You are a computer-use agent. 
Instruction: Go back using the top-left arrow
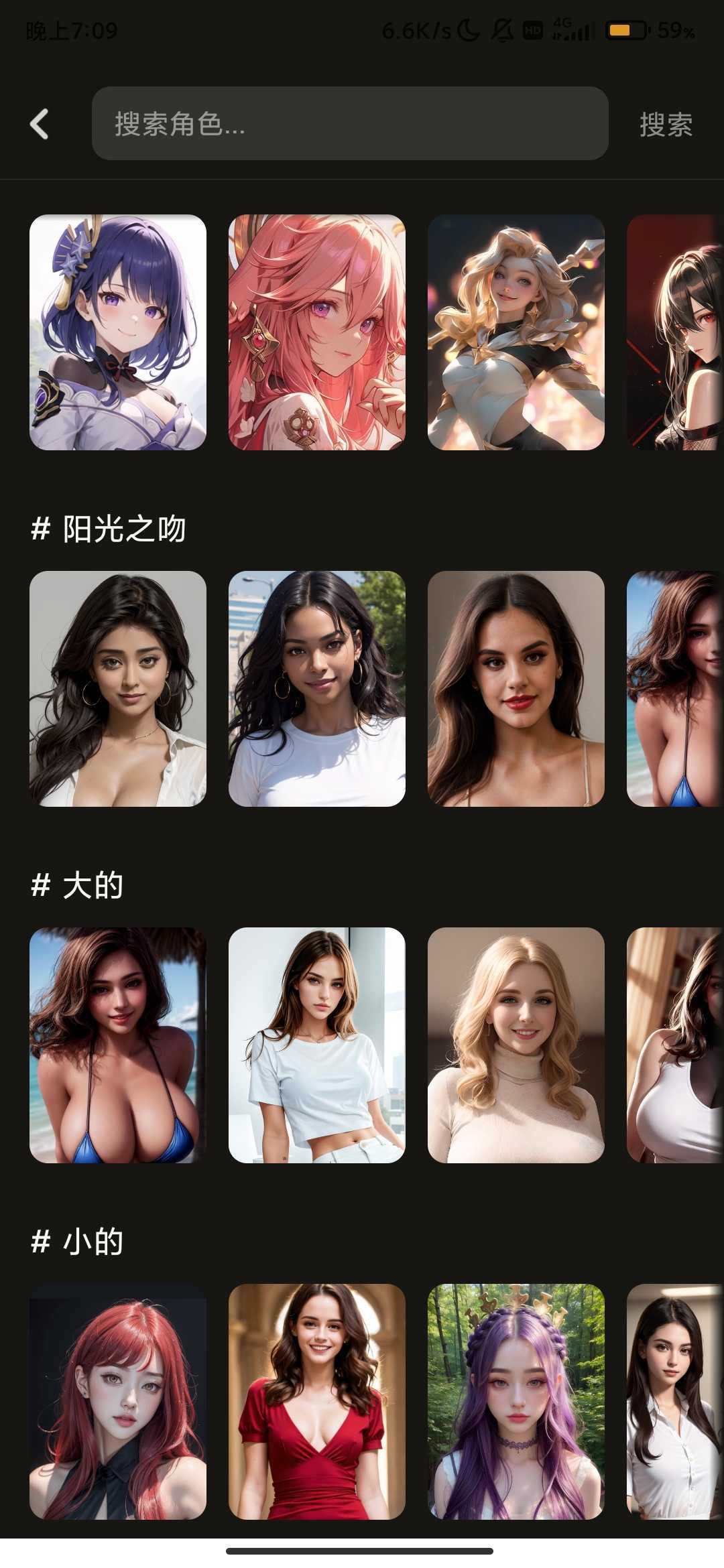coord(40,124)
